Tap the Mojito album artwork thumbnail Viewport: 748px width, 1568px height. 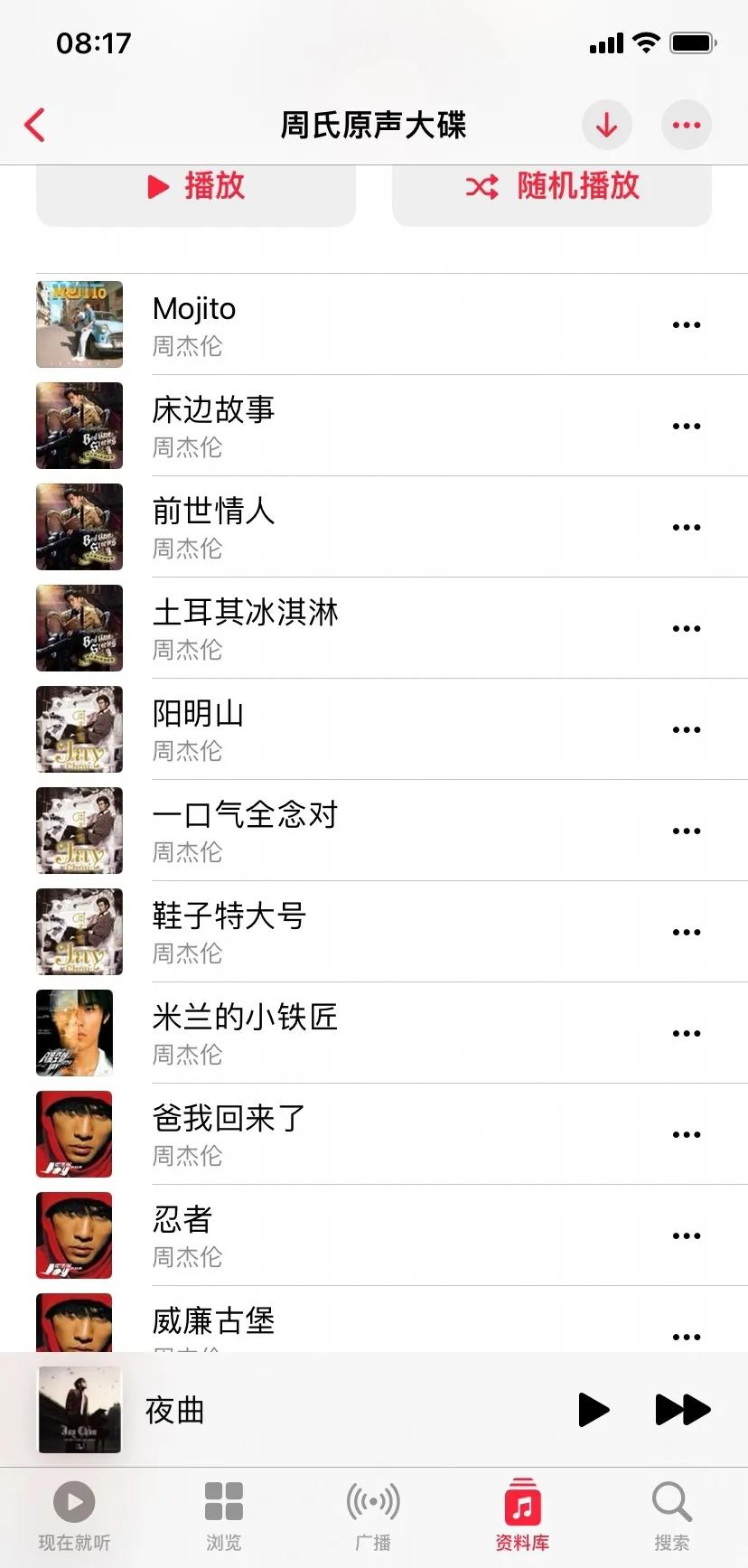(x=79, y=324)
